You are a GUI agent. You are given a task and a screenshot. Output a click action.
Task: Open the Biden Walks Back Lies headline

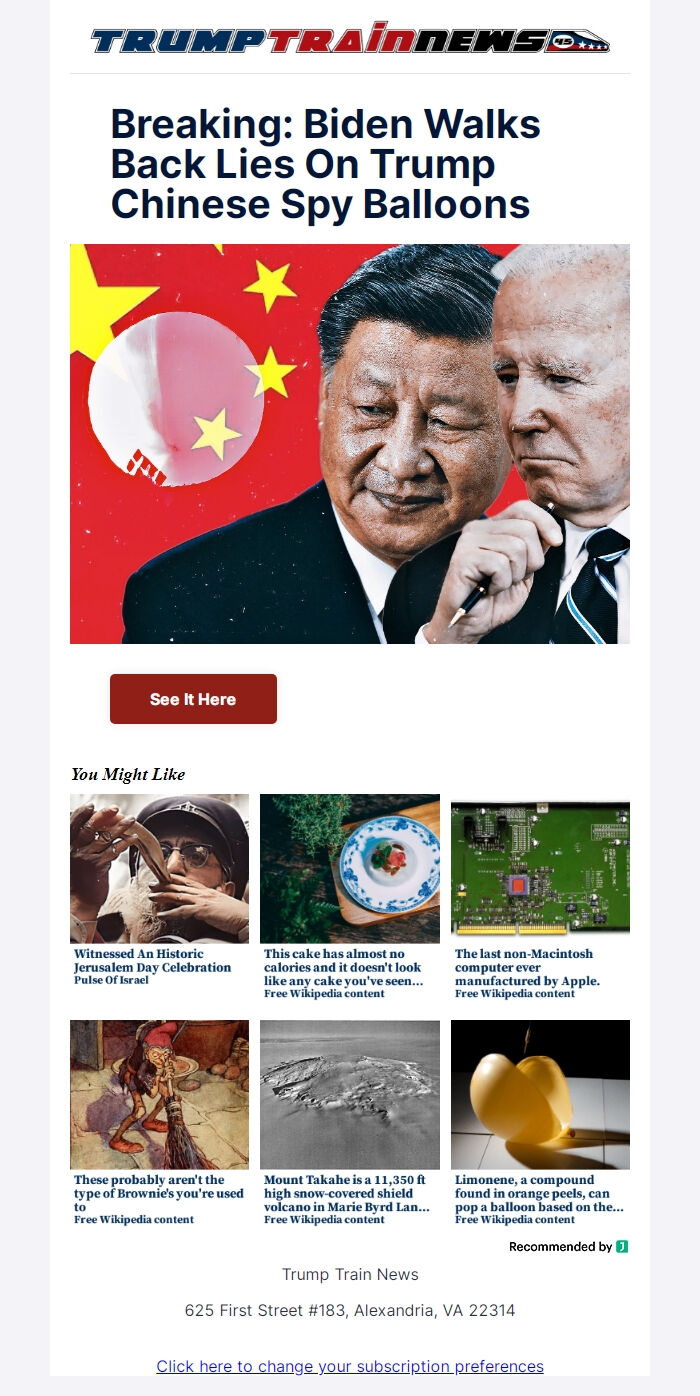(x=325, y=164)
